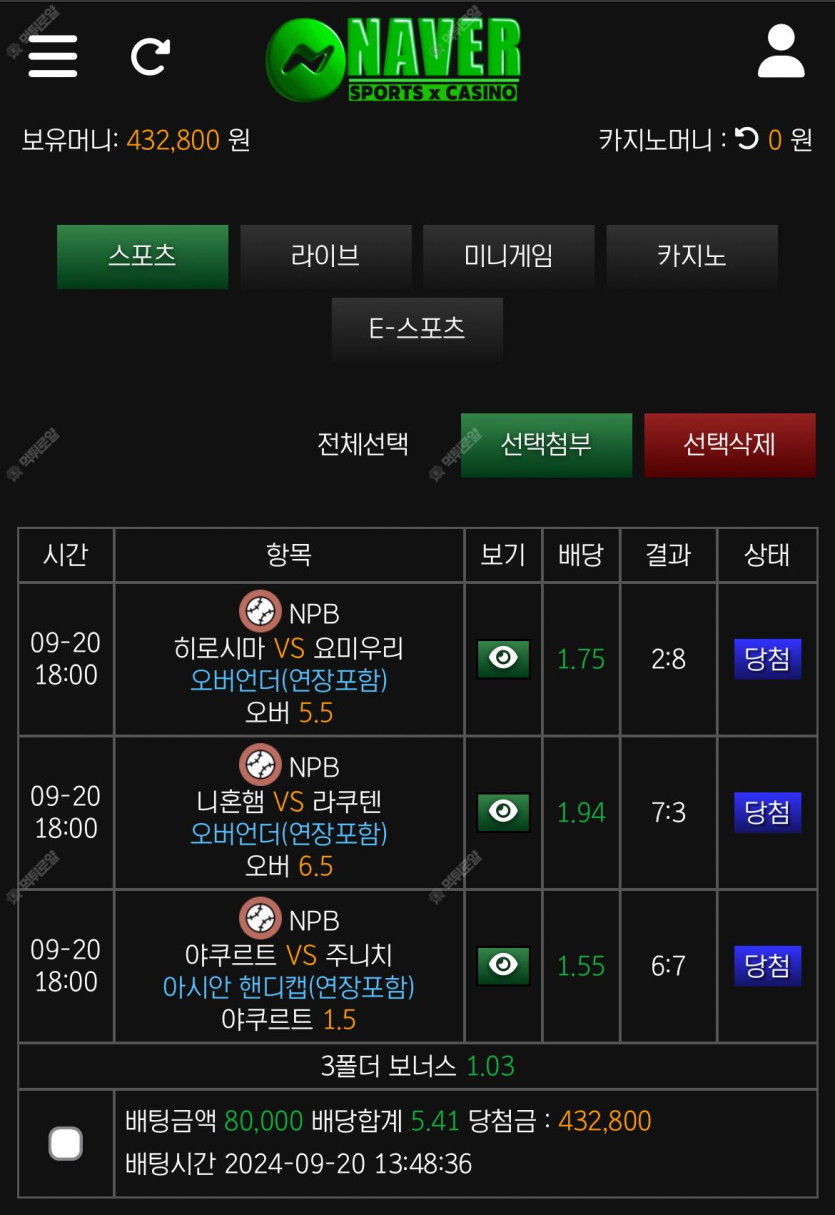The image size is (835, 1215).
Task: Select the E-스포츠 tab
Action: click(417, 328)
